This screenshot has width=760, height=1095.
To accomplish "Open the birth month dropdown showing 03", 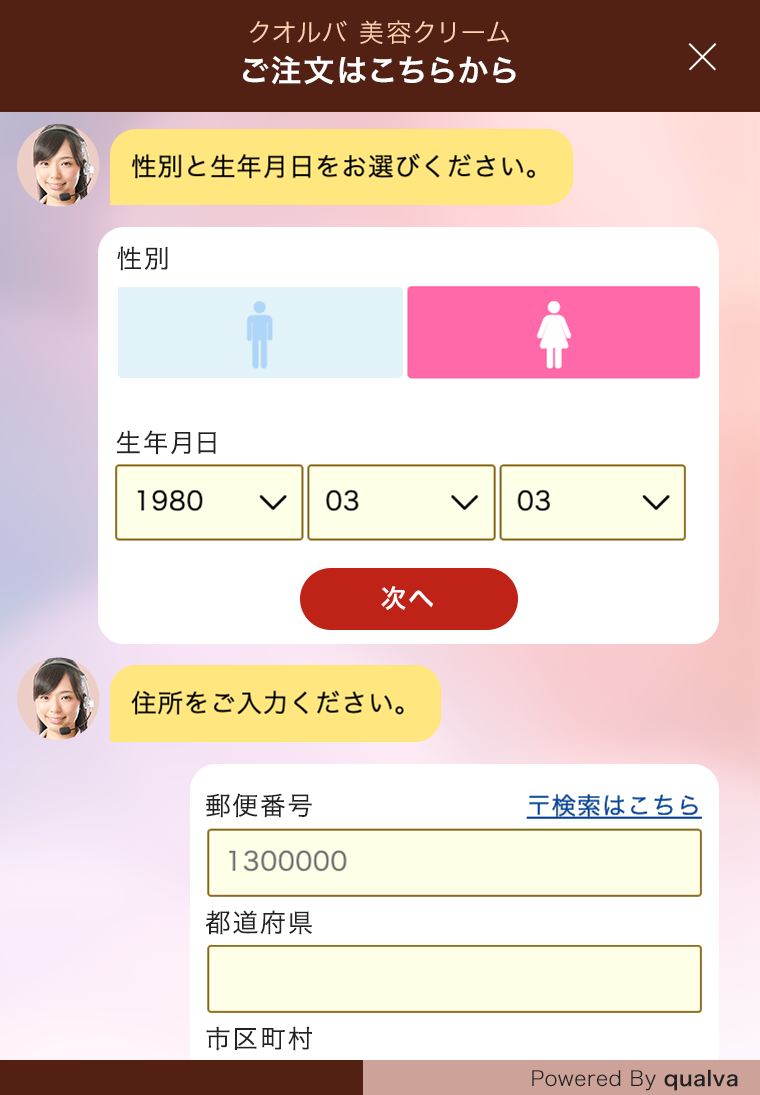I will click(x=401, y=502).
